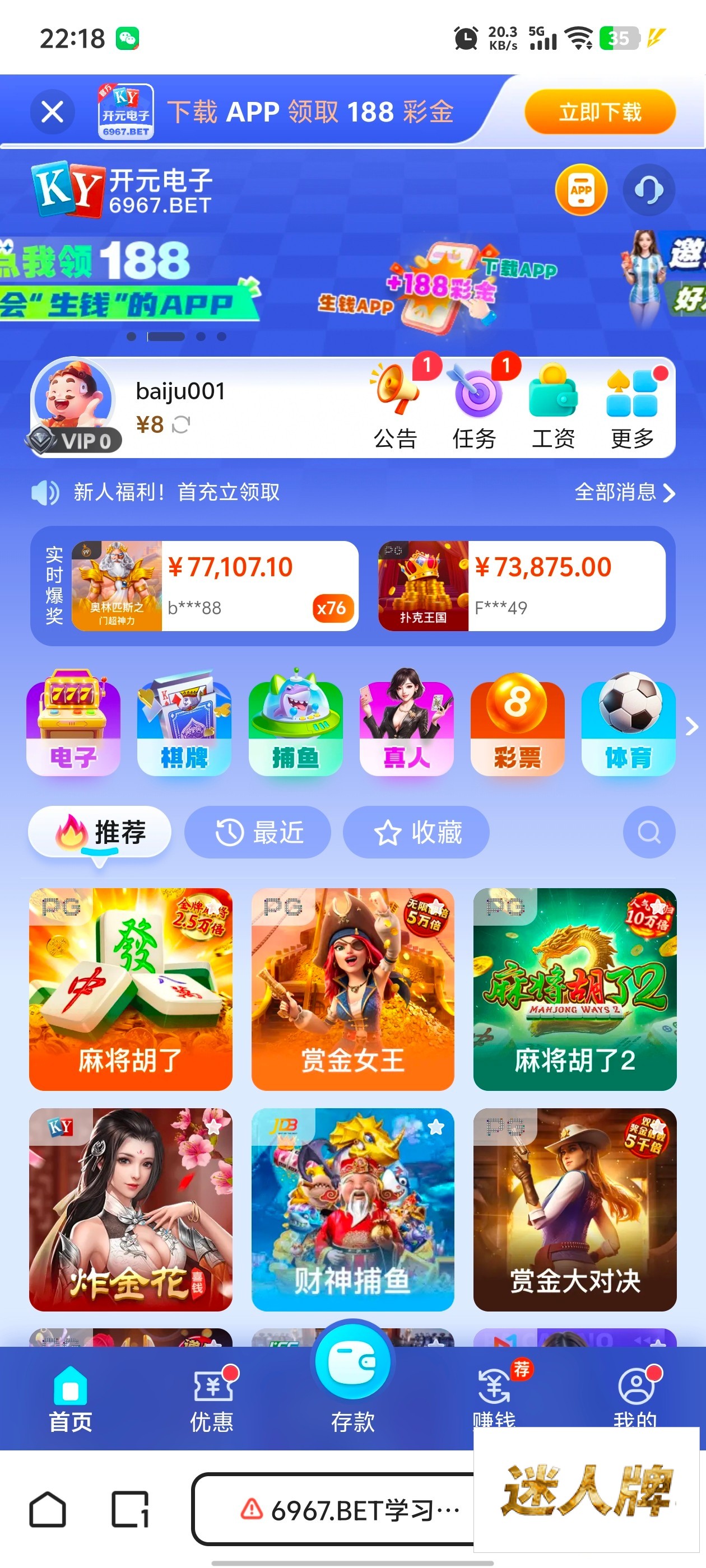This screenshot has width=706, height=1568.
Task: Open the customer service headset icon
Action: pos(648,190)
